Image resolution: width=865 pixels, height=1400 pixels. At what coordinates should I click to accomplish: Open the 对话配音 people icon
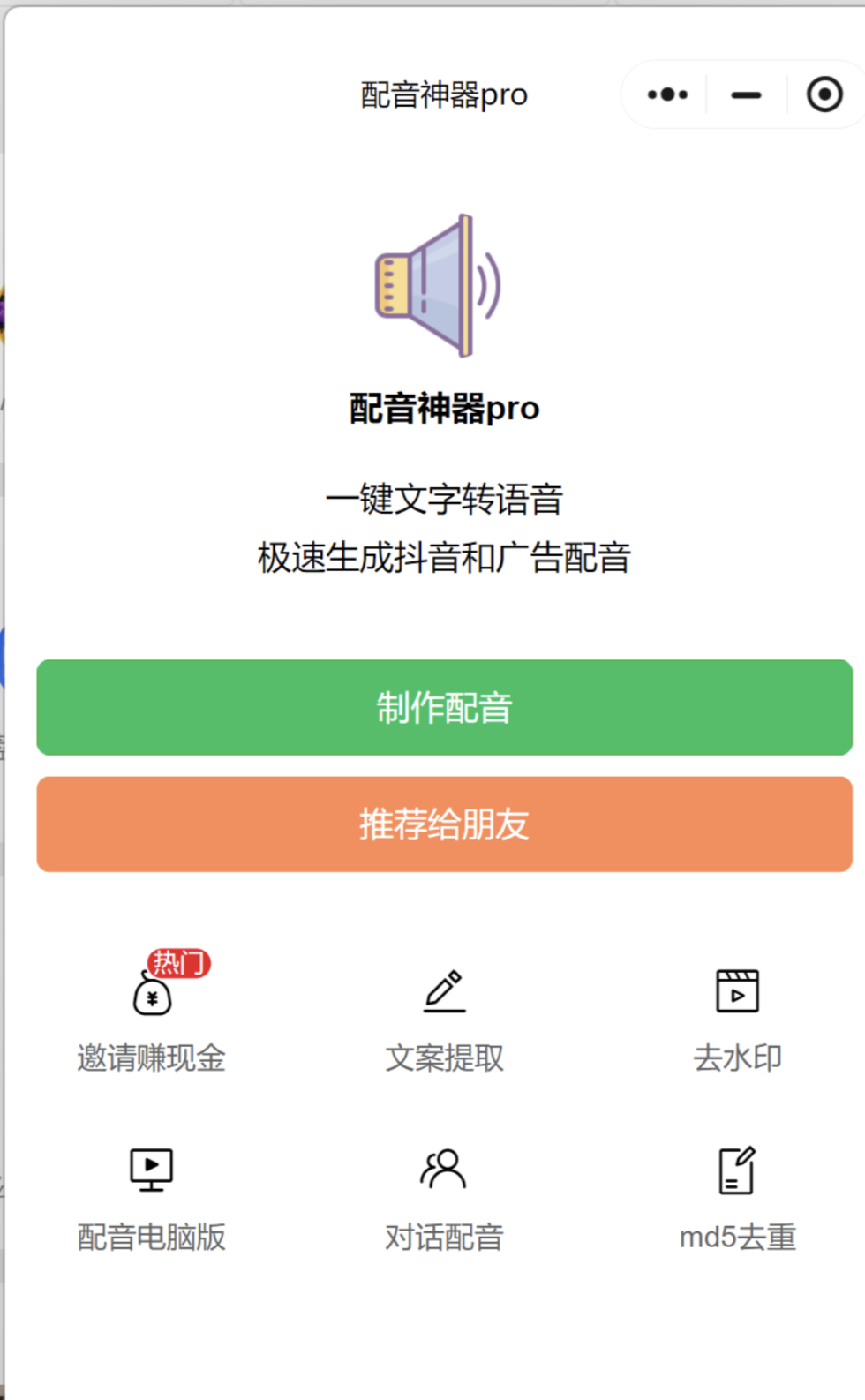coord(444,1169)
